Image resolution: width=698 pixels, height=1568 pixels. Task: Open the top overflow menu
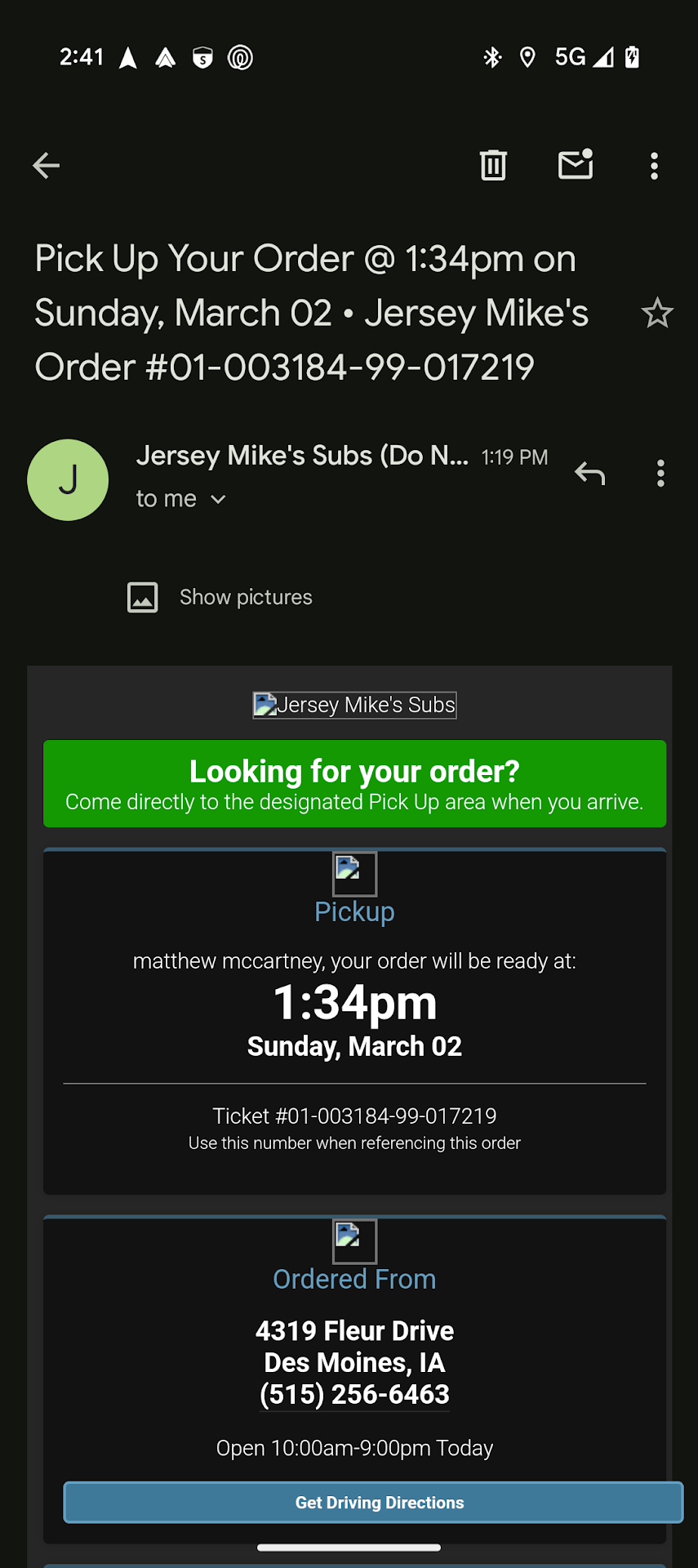[654, 166]
